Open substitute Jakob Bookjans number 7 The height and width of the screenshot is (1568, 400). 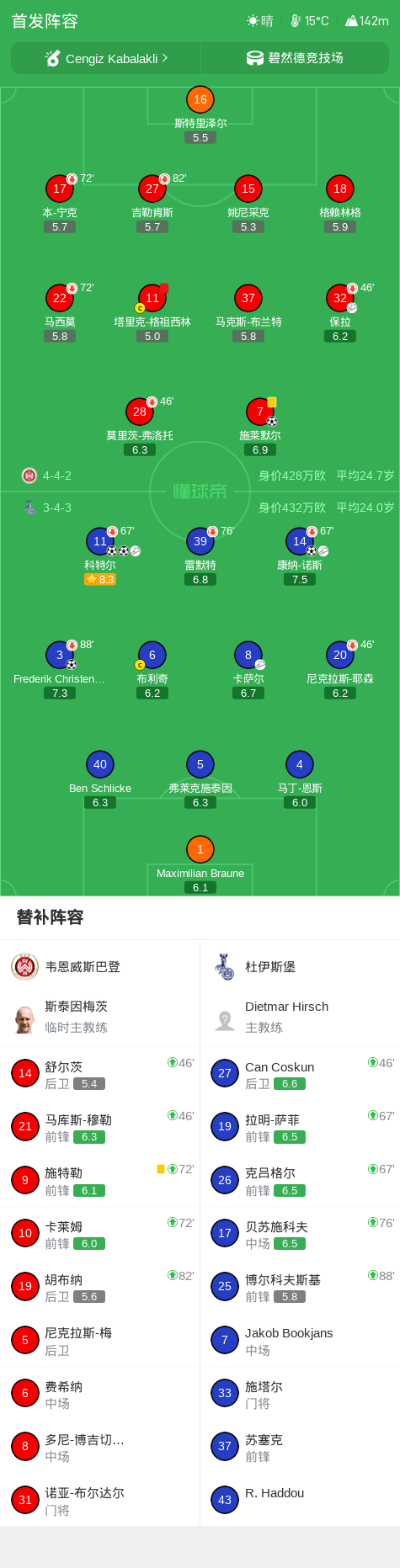[300, 1340]
